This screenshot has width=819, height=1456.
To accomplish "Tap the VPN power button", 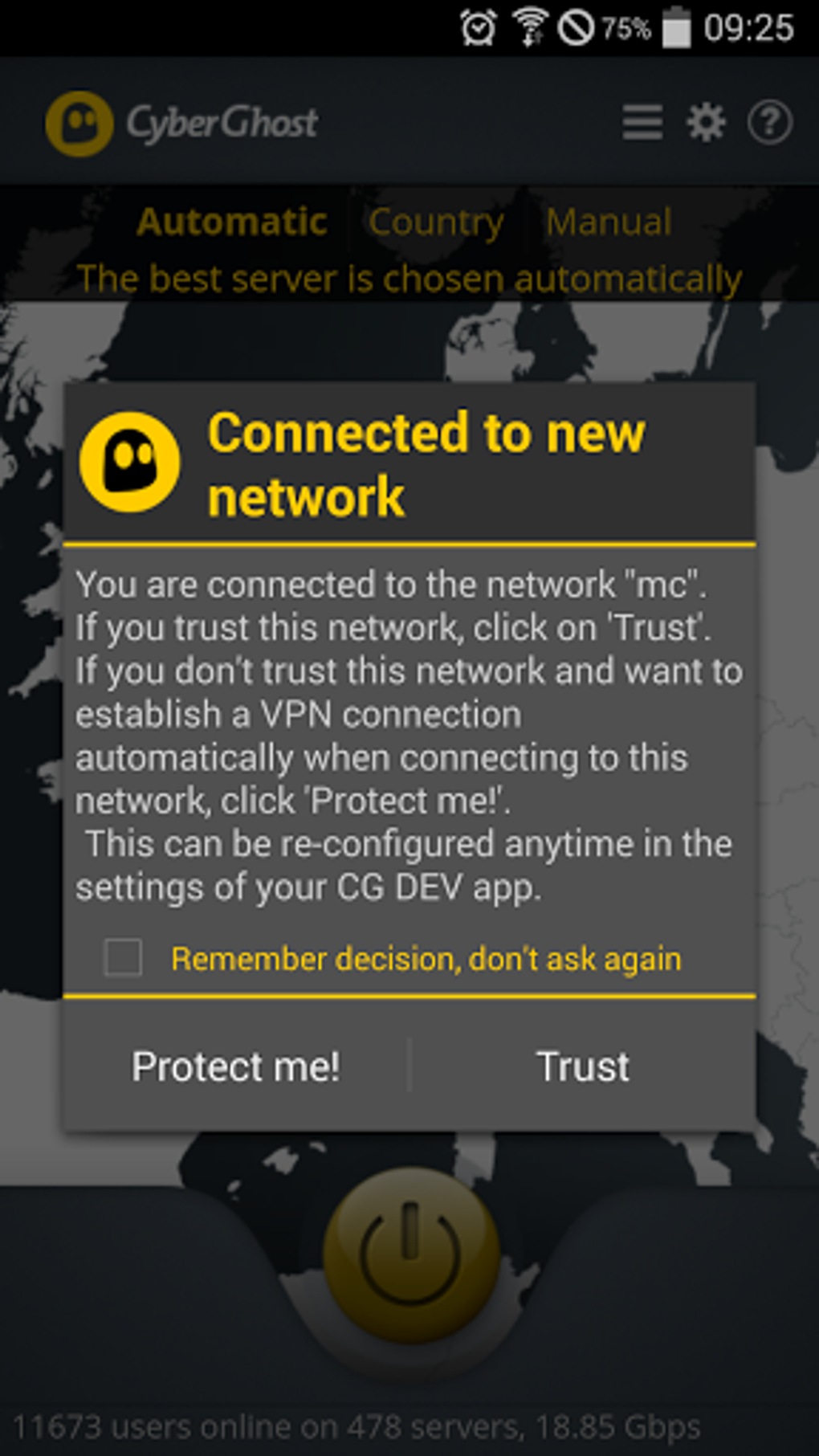I will pos(410,1254).
